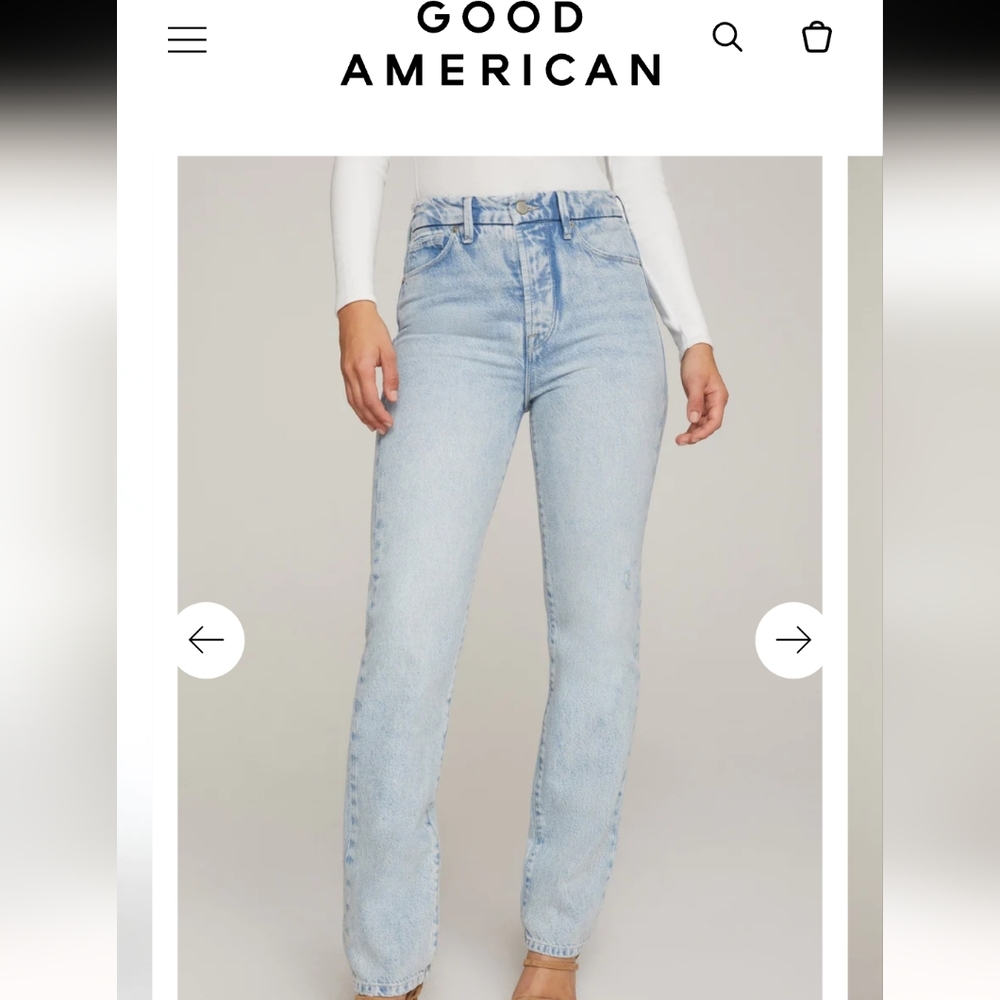This screenshot has height=1000, width=1000.
Task: Open the shopping bag
Action: pos(817,37)
